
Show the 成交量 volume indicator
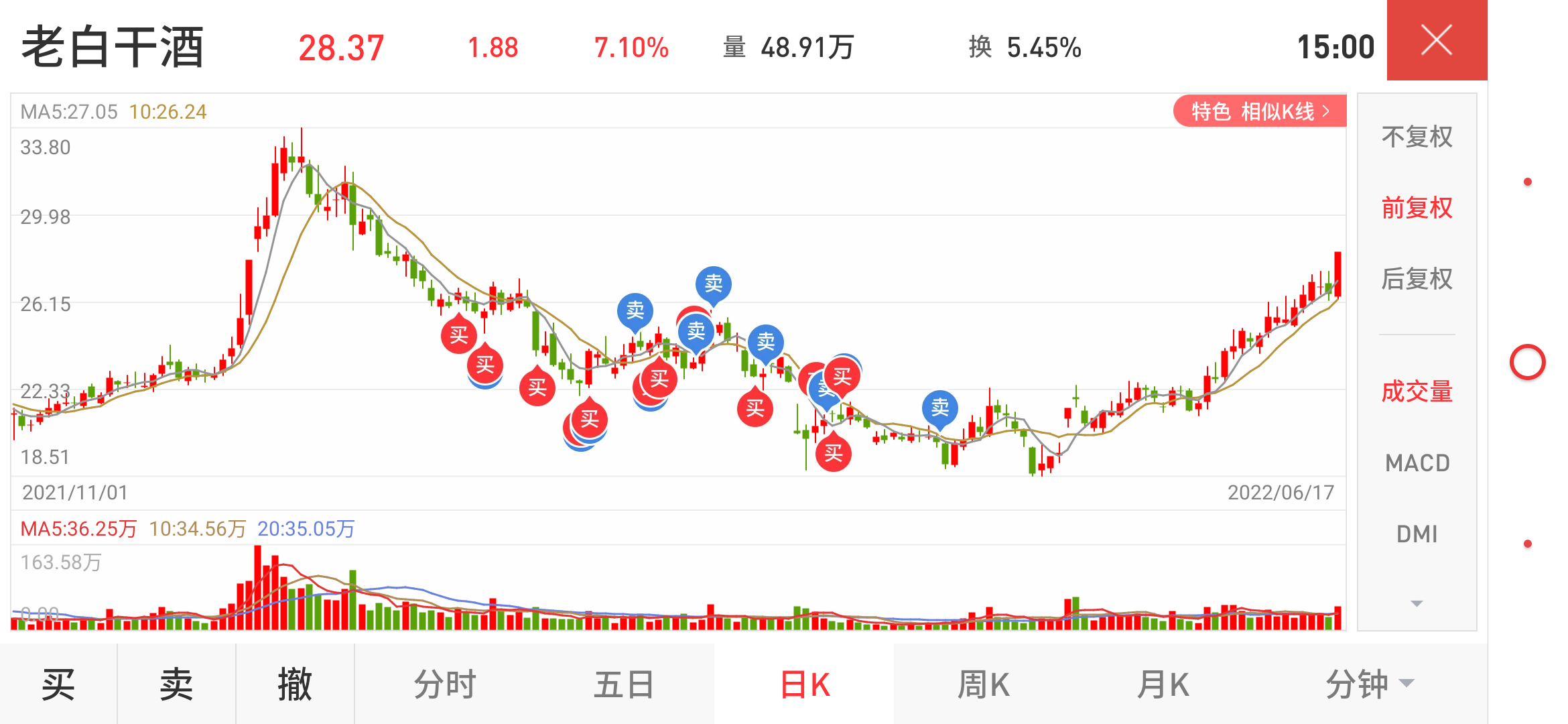point(1417,391)
